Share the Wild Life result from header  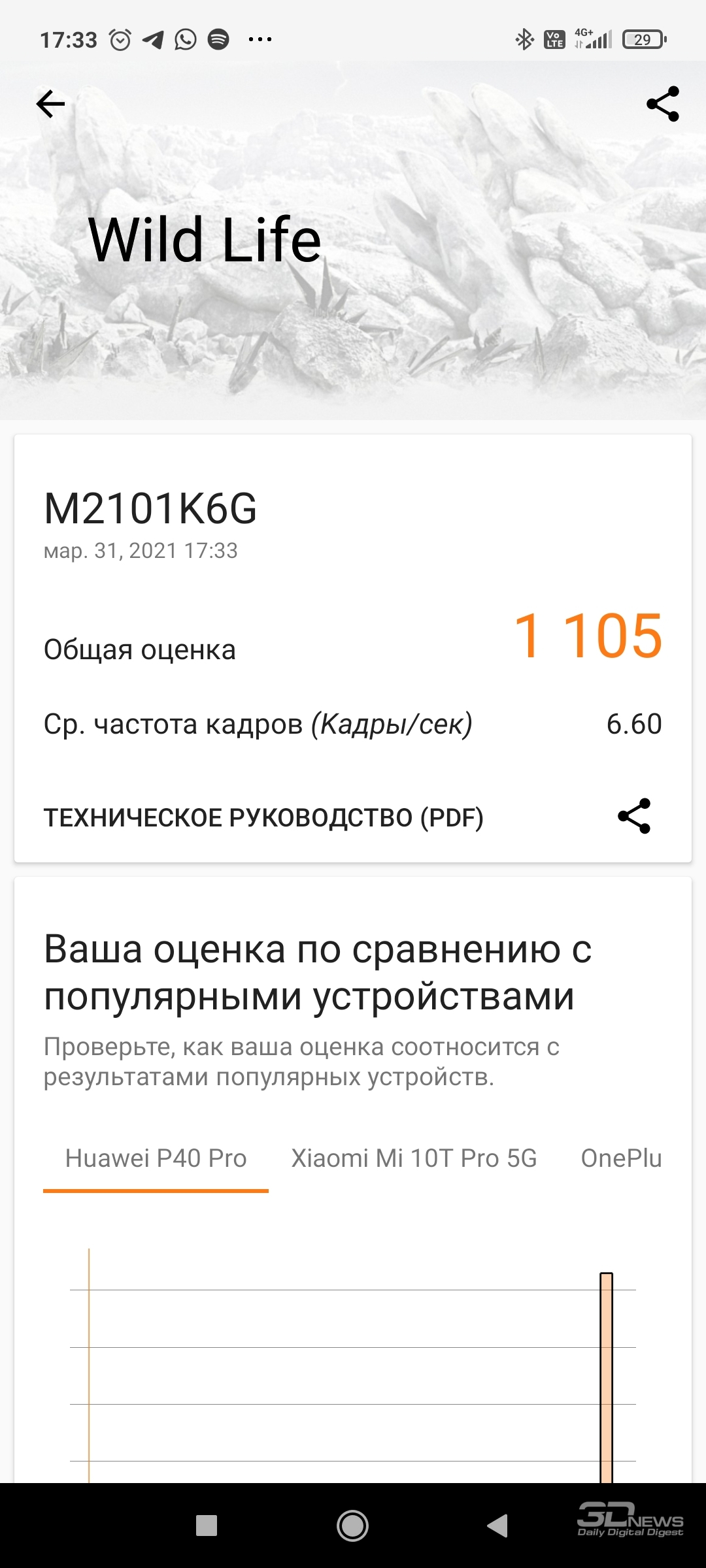click(x=663, y=104)
